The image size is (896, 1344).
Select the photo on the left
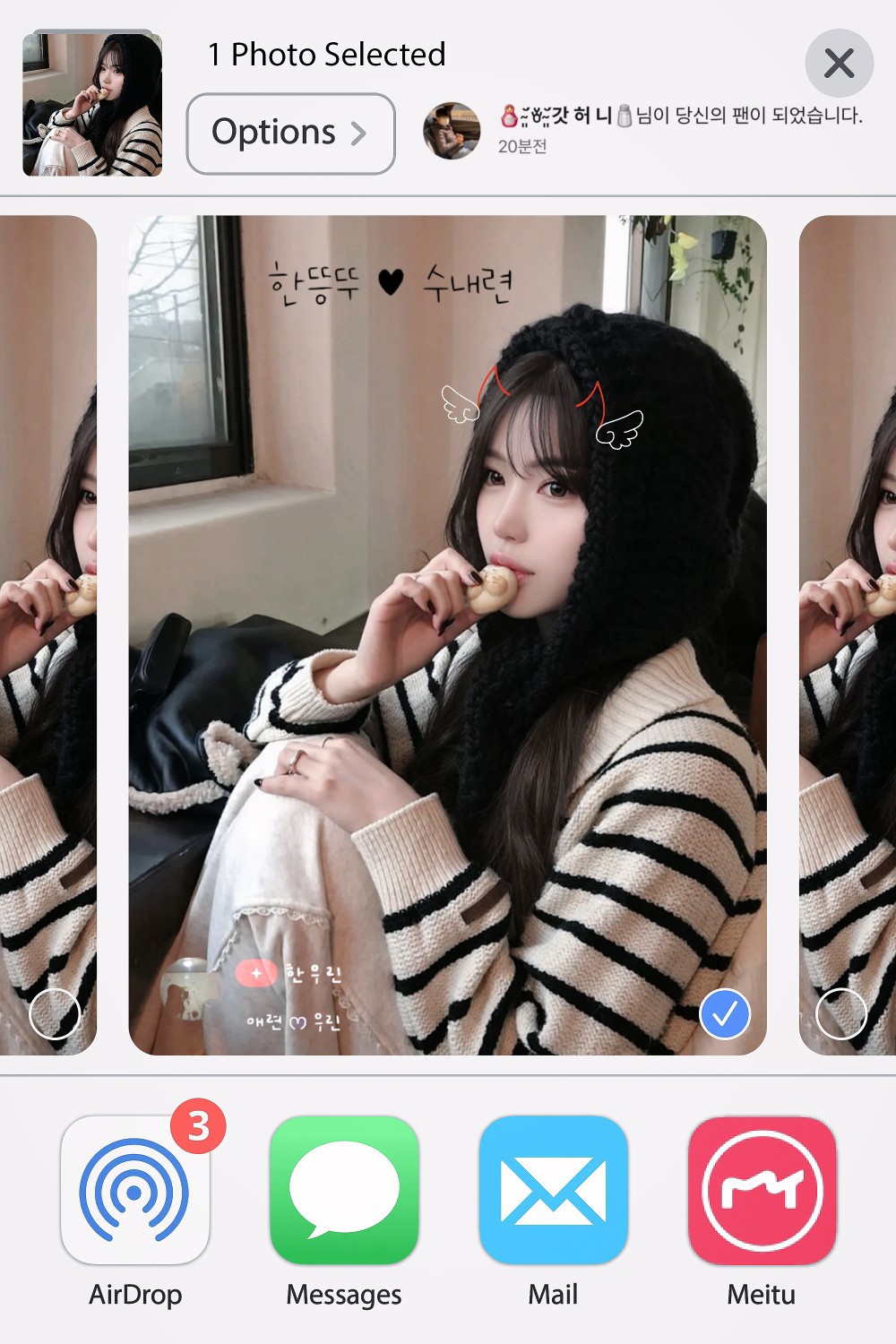coord(55,1013)
